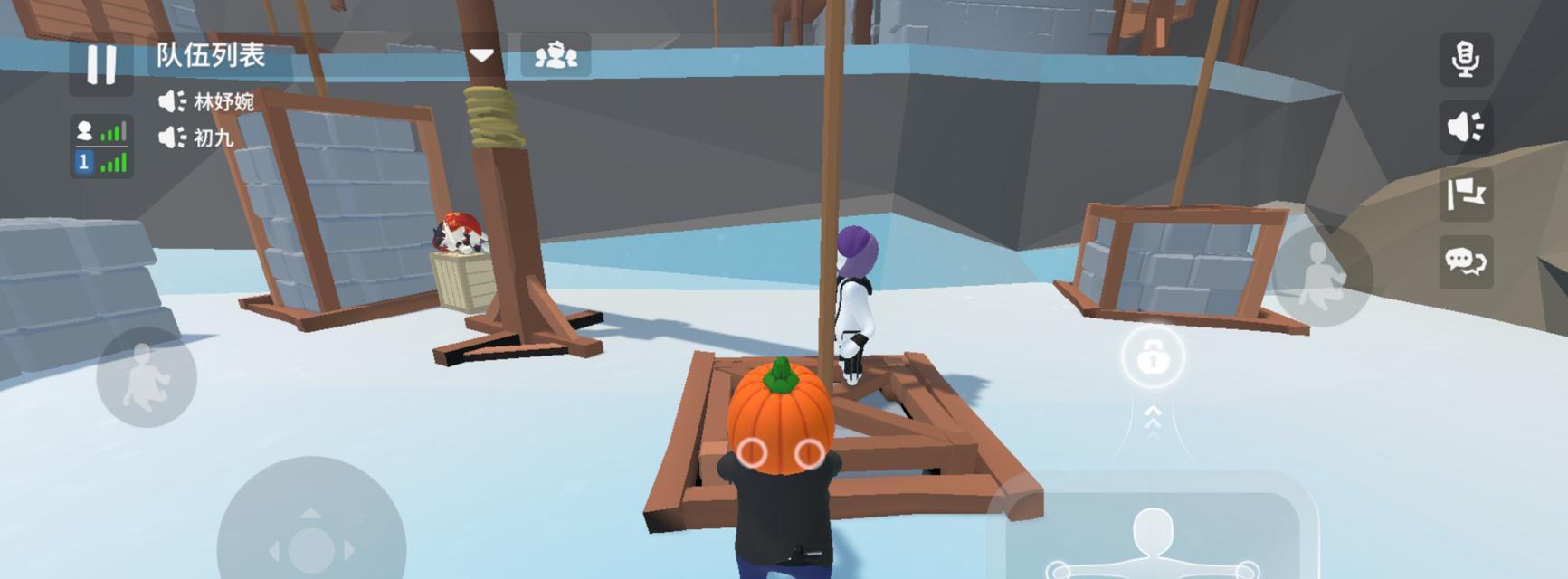Mute 初九's voice speaker
The image size is (1568, 579).
click(171, 138)
